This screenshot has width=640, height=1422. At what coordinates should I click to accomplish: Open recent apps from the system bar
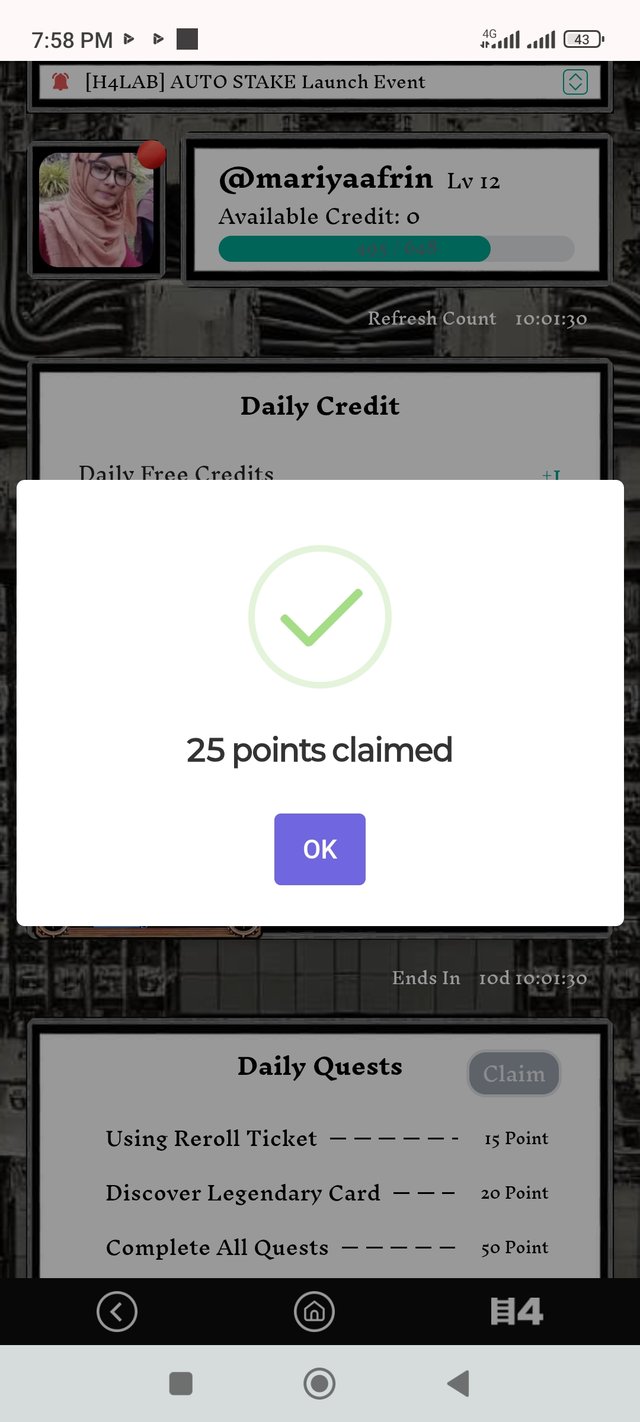tap(181, 1383)
